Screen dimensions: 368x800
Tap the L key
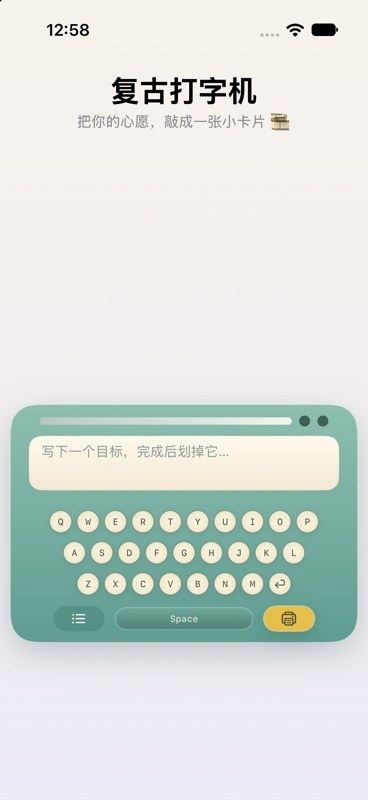[x=293, y=553]
